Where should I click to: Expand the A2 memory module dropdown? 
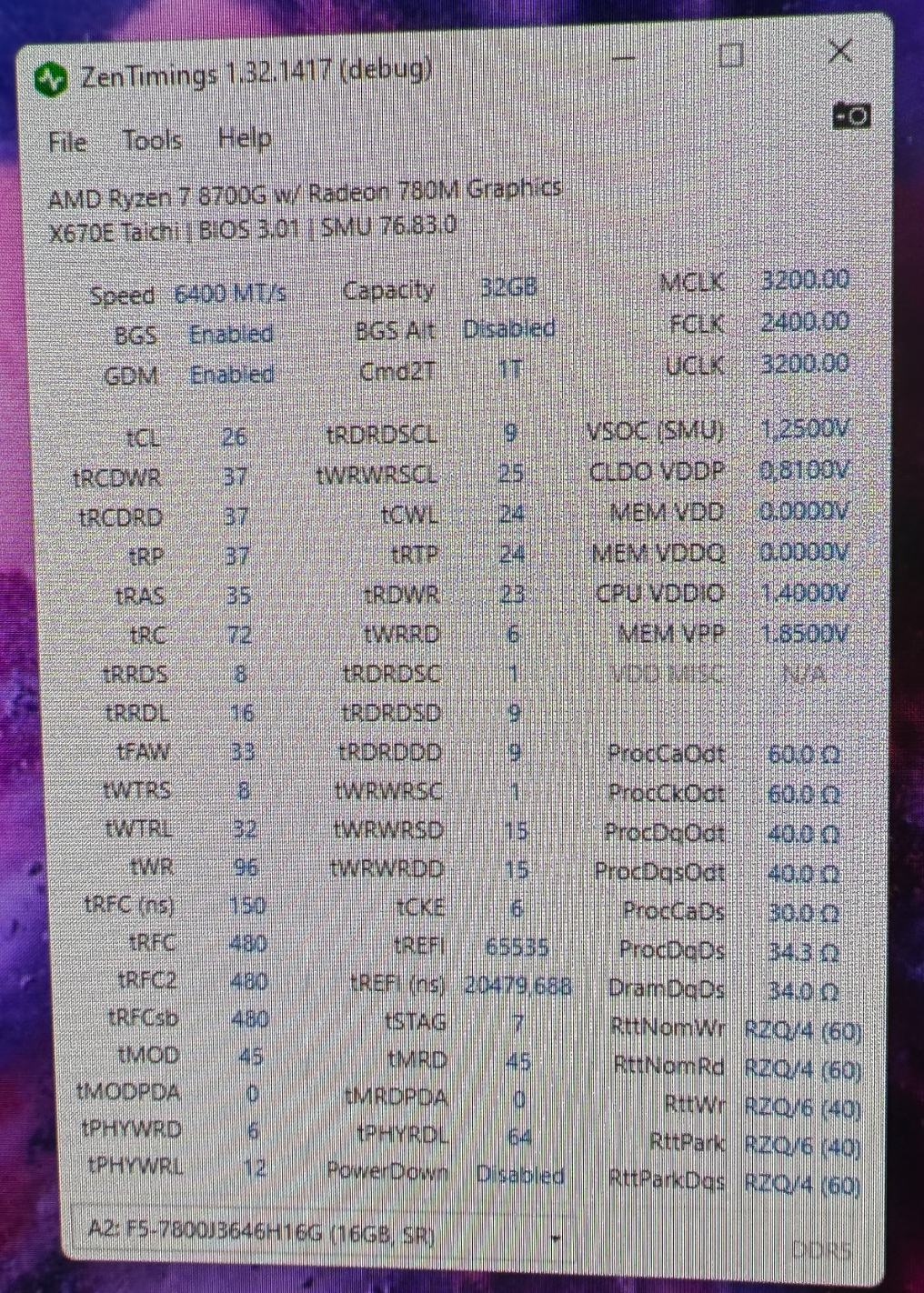(x=555, y=1238)
